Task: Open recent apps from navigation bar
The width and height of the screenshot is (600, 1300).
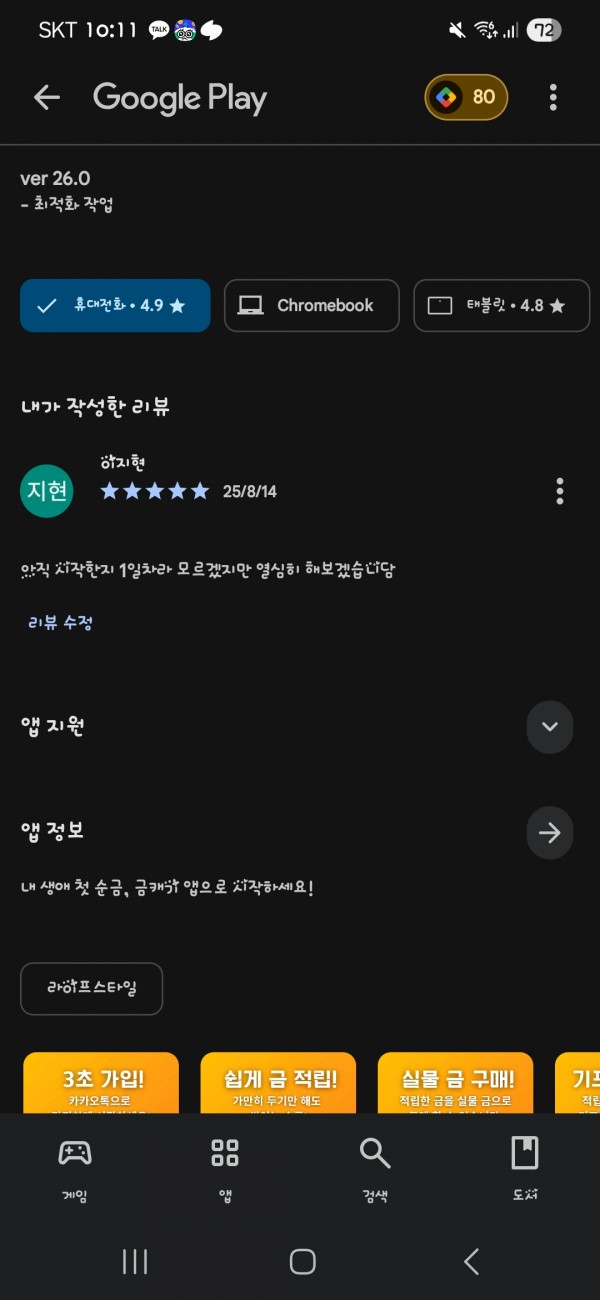Action: pos(135,1262)
